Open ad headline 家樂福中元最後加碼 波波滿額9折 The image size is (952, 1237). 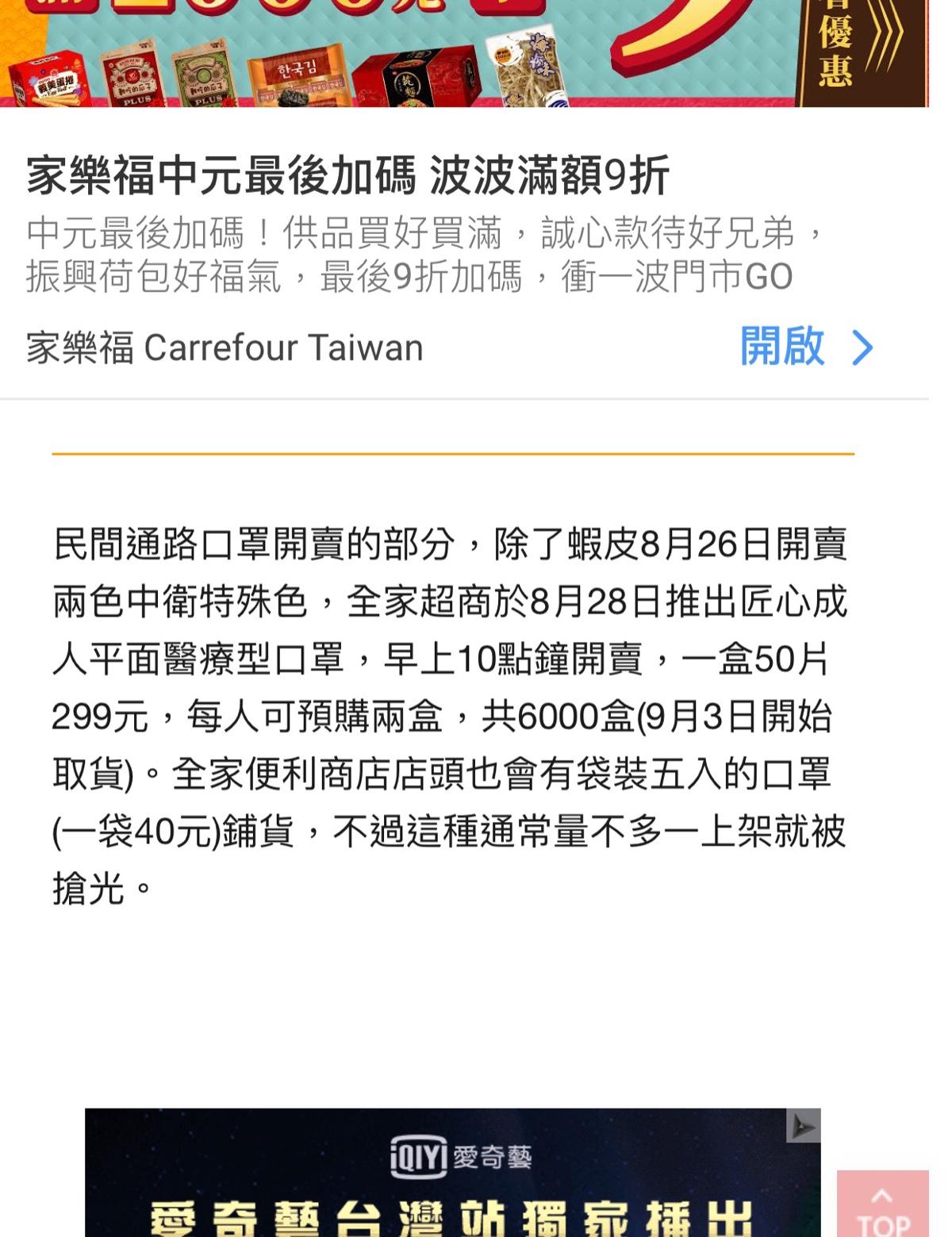[x=347, y=175]
